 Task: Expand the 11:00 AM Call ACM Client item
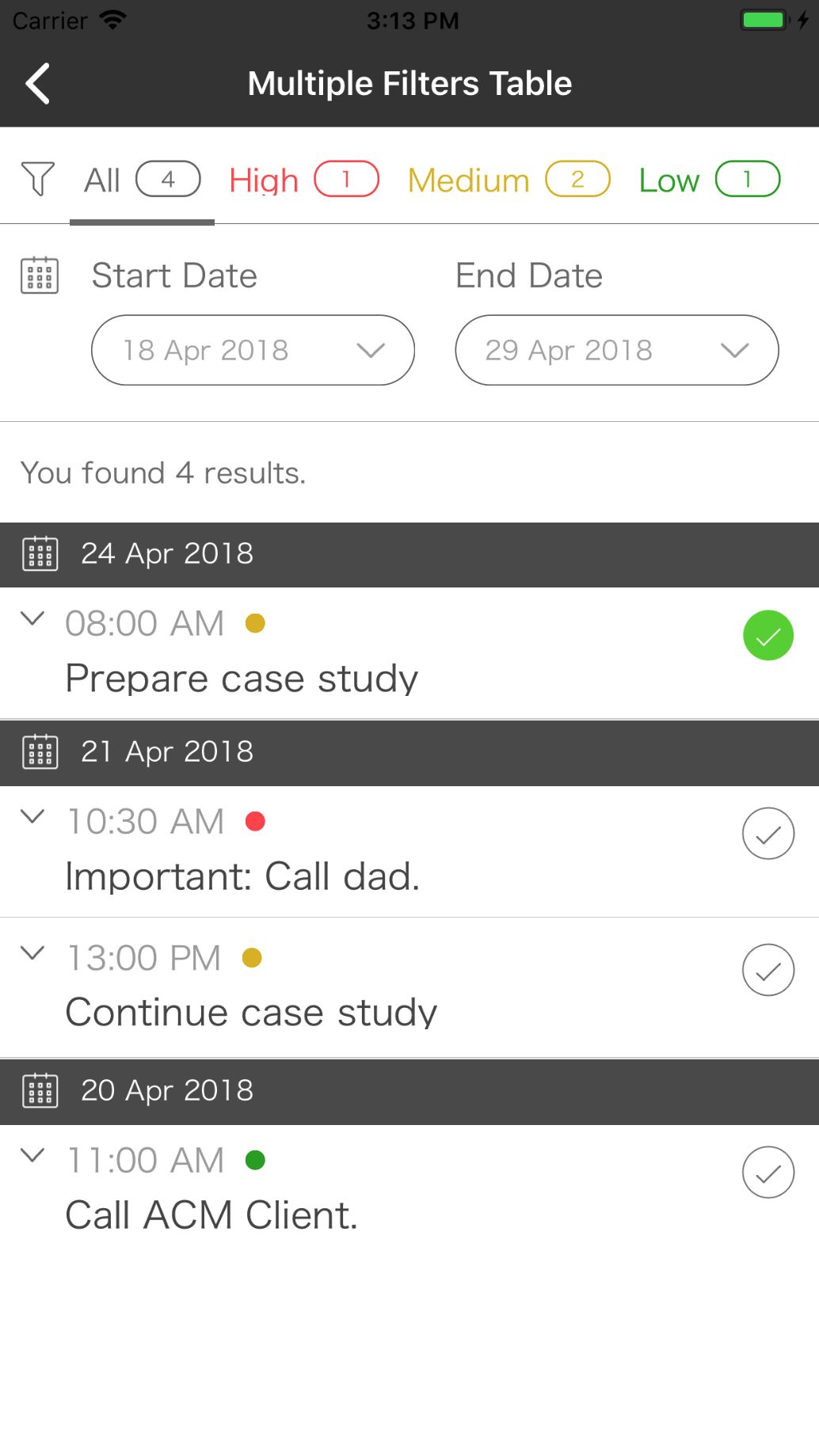(32, 1155)
